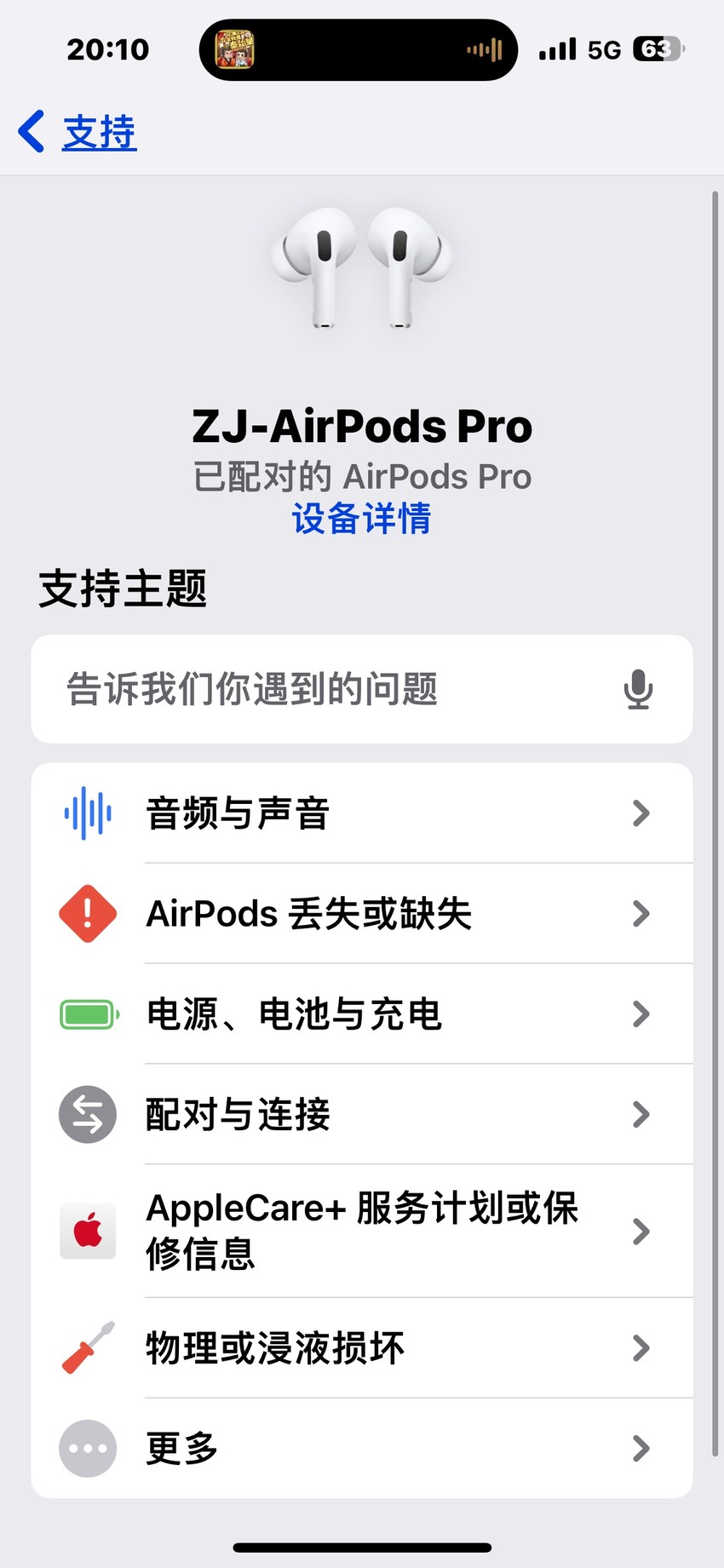Image resolution: width=724 pixels, height=1568 pixels.
Task: Start voice input with the microphone icon
Action: click(x=638, y=689)
